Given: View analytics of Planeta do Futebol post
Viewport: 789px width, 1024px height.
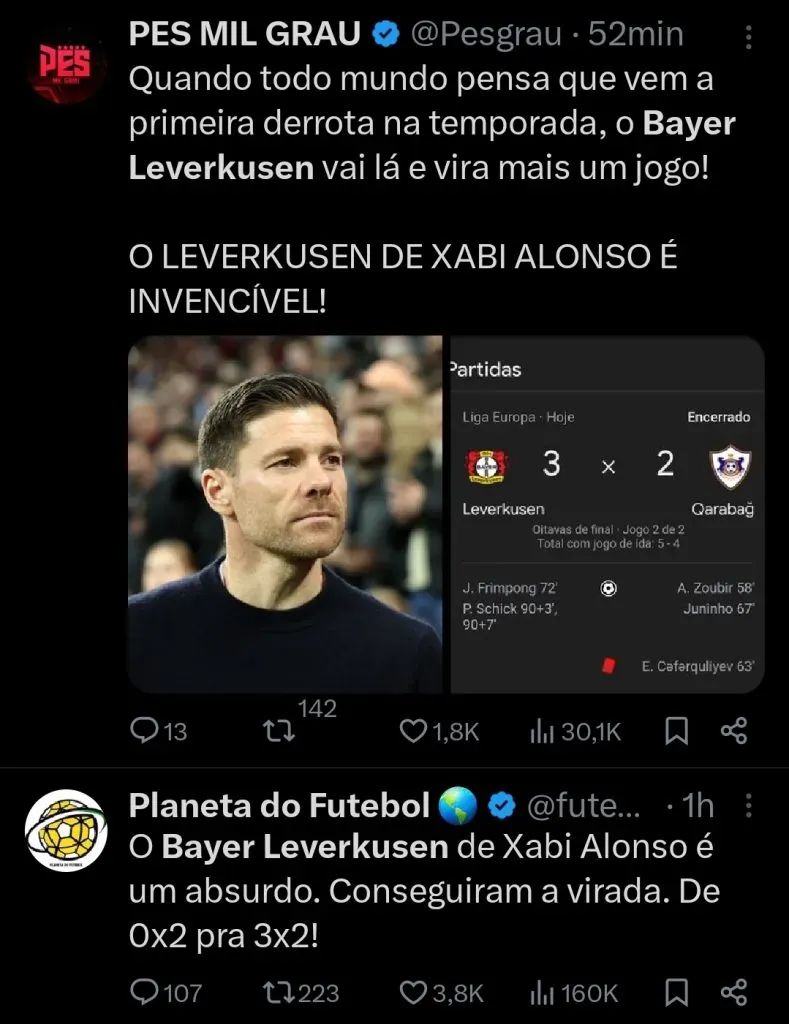Looking at the screenshot, I should point(541,992).
